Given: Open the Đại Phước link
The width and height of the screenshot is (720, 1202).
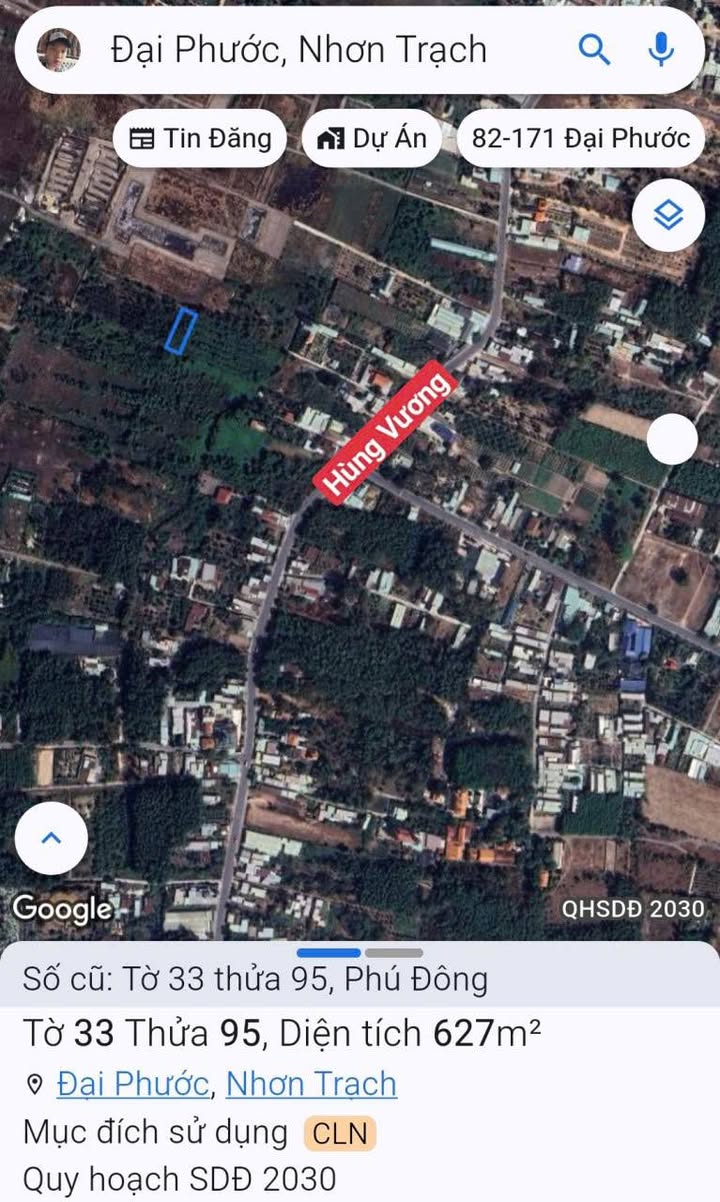Looking at the screenshot, I should 133,1084.
